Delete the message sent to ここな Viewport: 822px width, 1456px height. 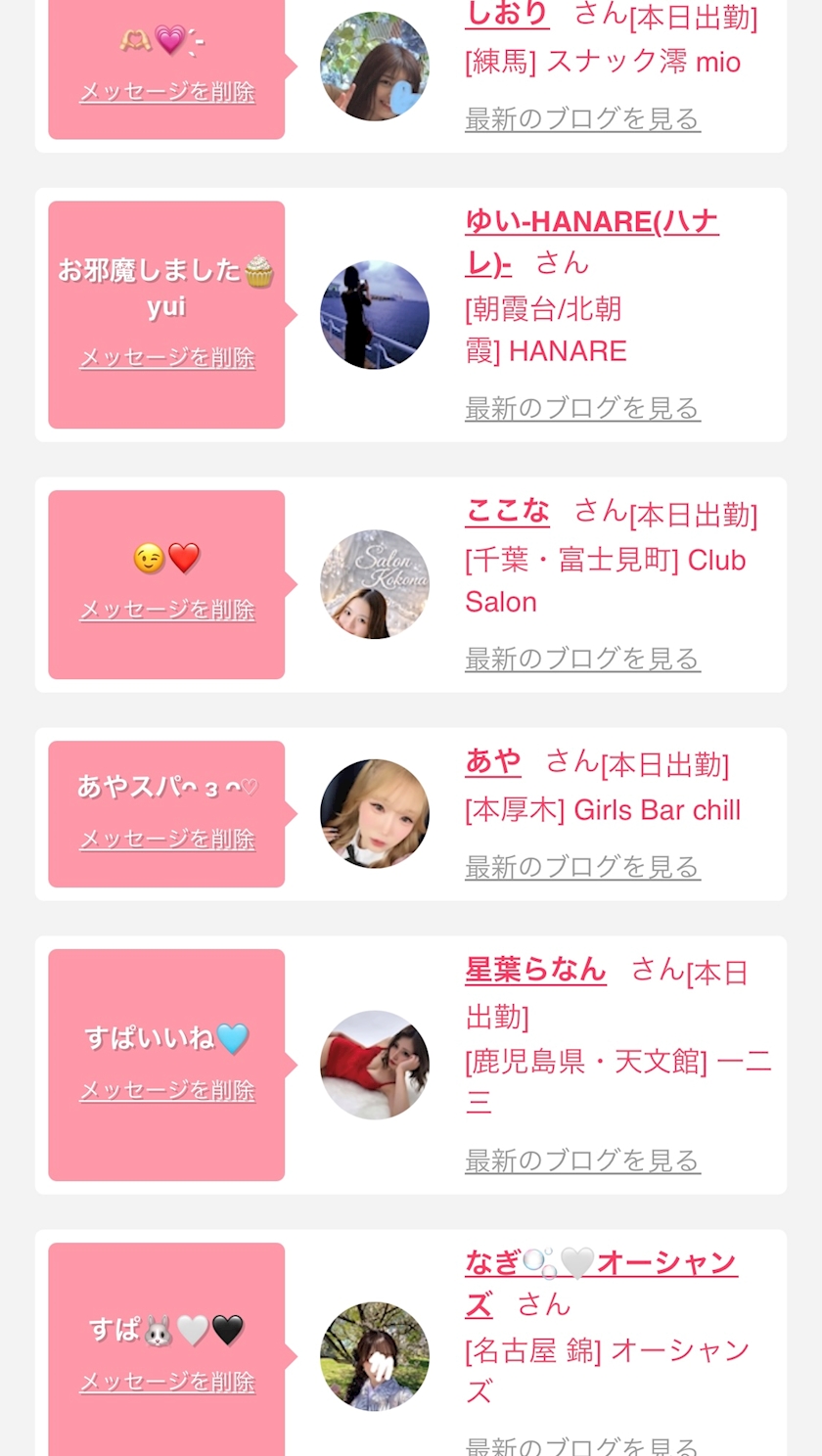(167, 611)
